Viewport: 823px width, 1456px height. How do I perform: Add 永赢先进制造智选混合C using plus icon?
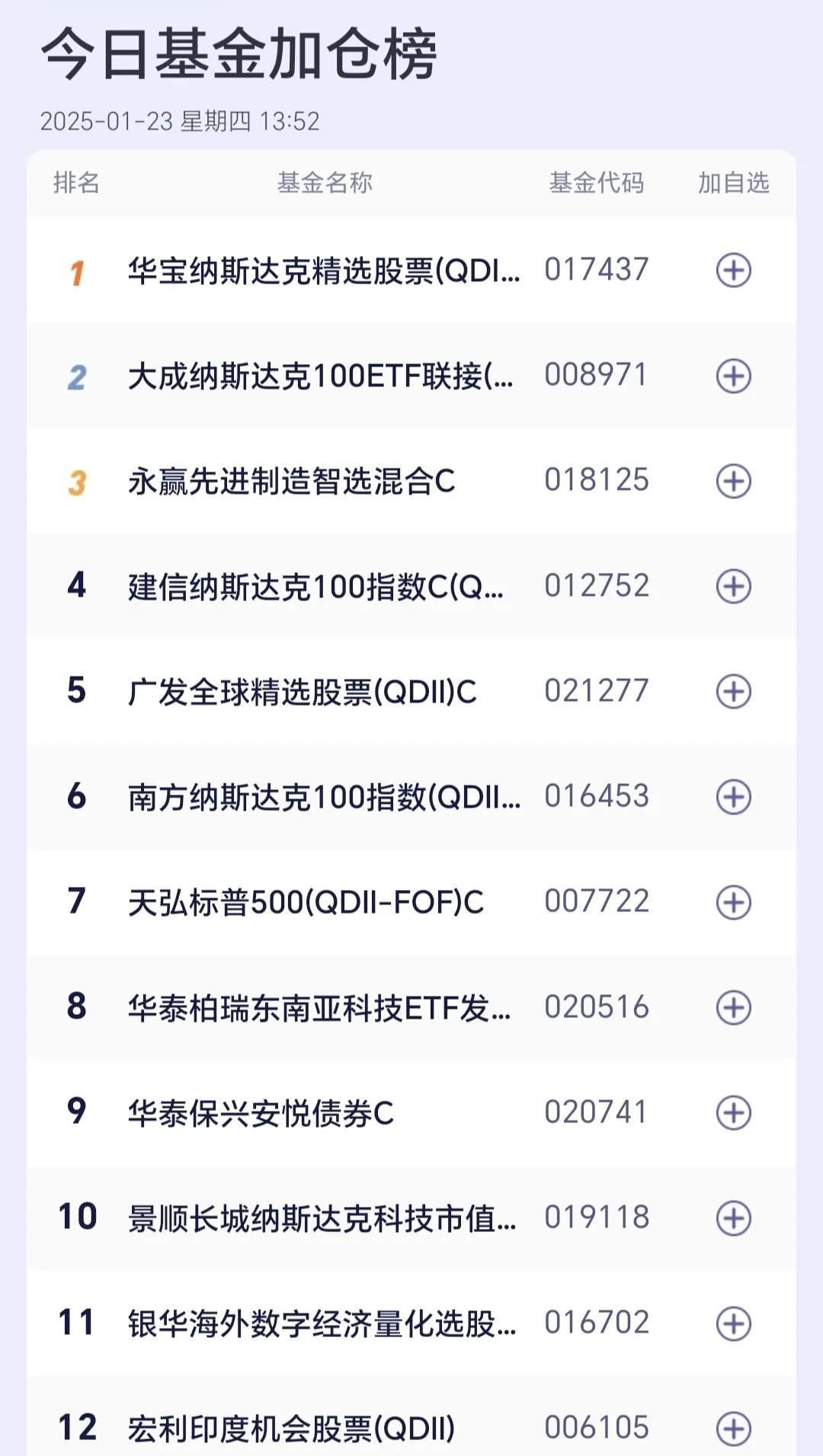(x=734, y=480)
